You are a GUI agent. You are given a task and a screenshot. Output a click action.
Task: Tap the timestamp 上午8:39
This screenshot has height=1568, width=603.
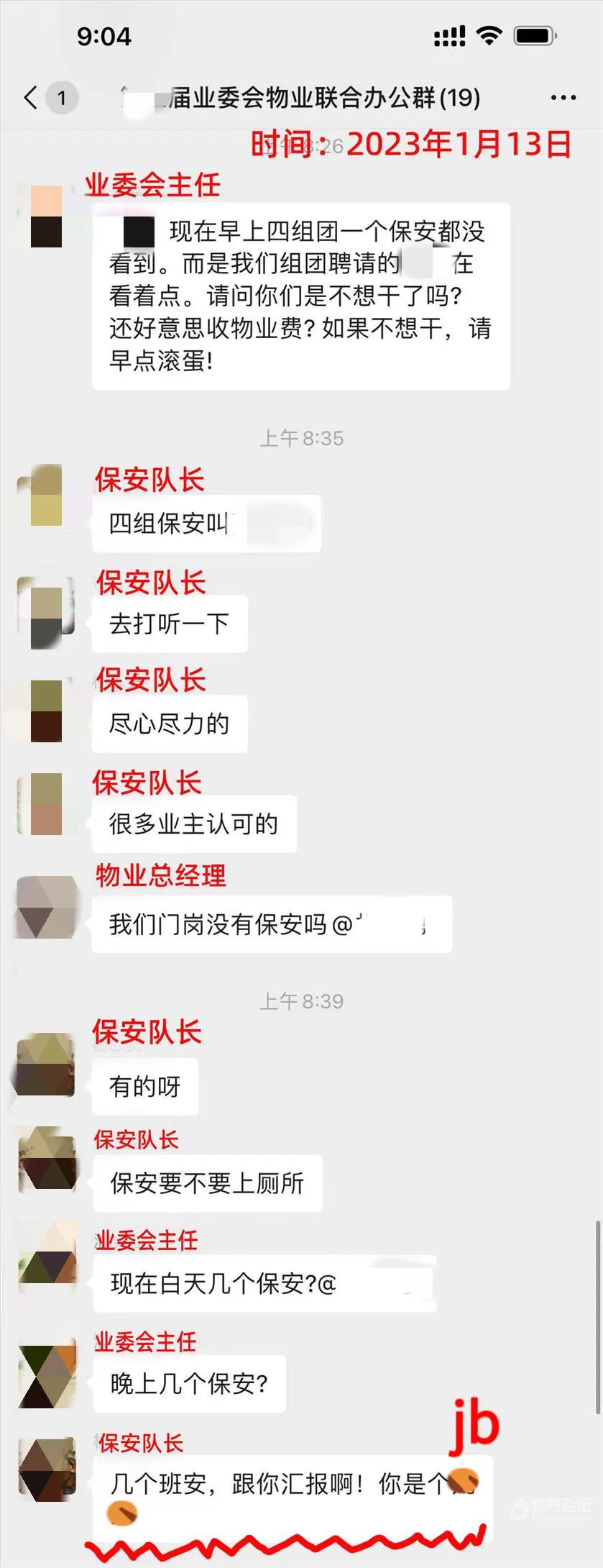pyautogui.click(x=302, y=1000)
